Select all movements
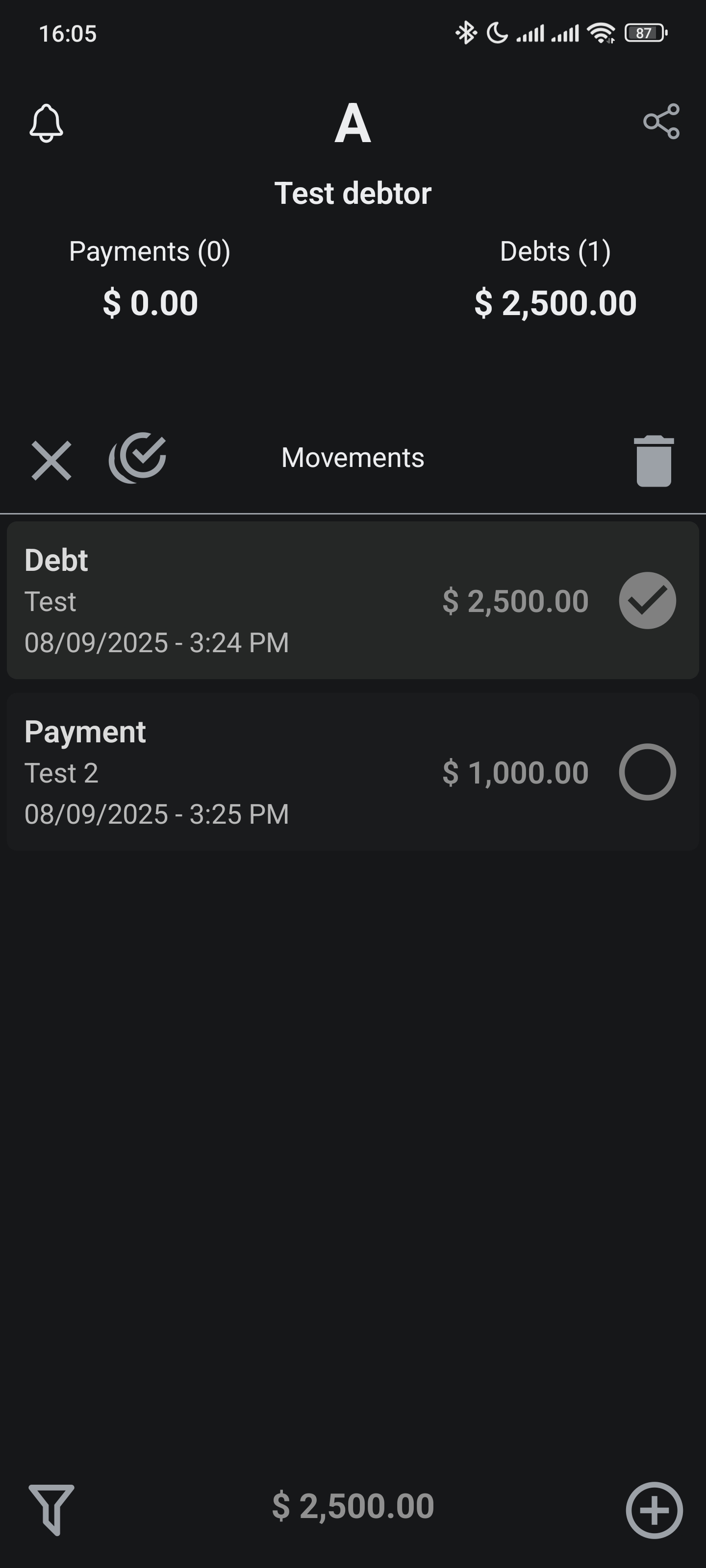Screen dimensions: 706x1568 [x=138, y=458]
